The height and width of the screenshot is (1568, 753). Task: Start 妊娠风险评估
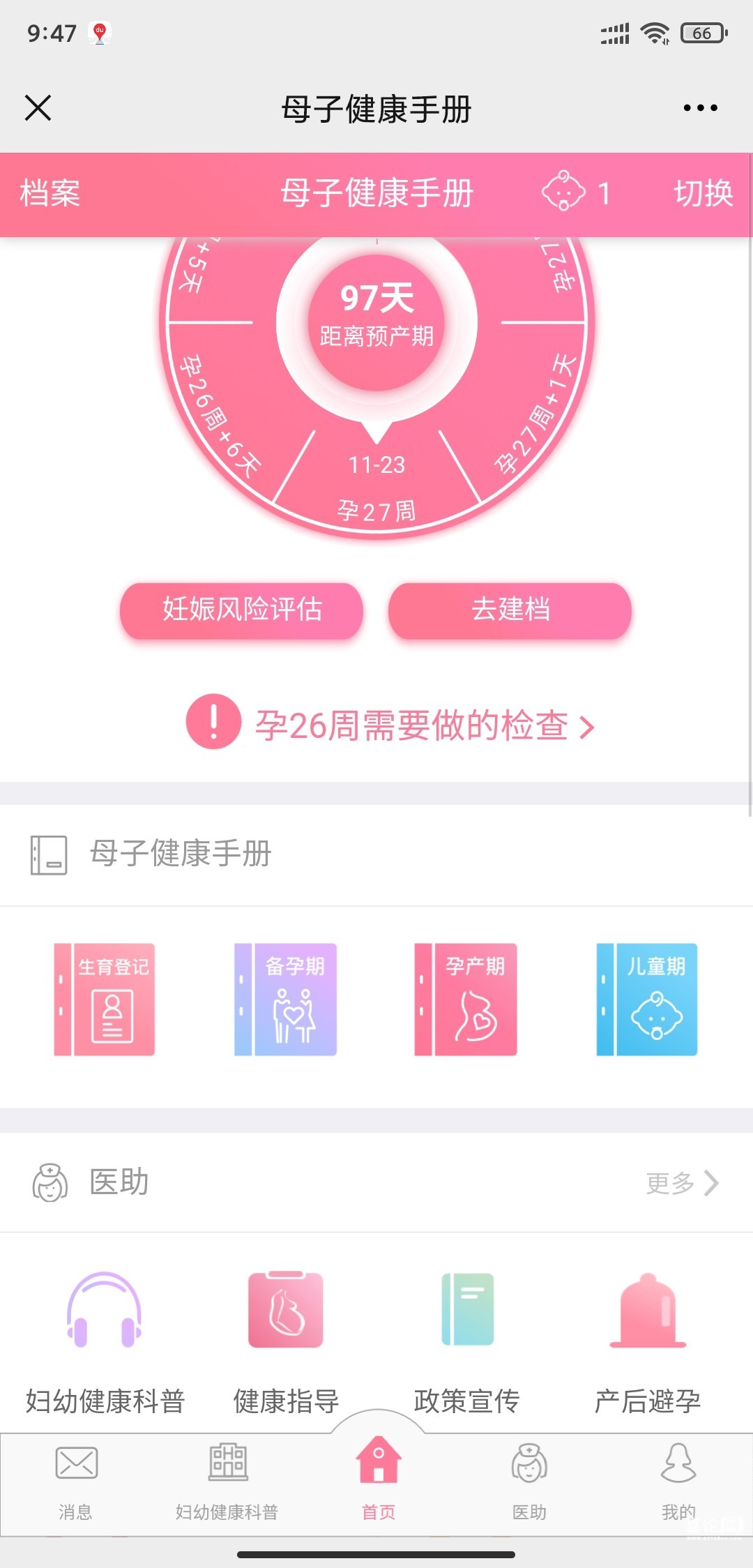241,610
